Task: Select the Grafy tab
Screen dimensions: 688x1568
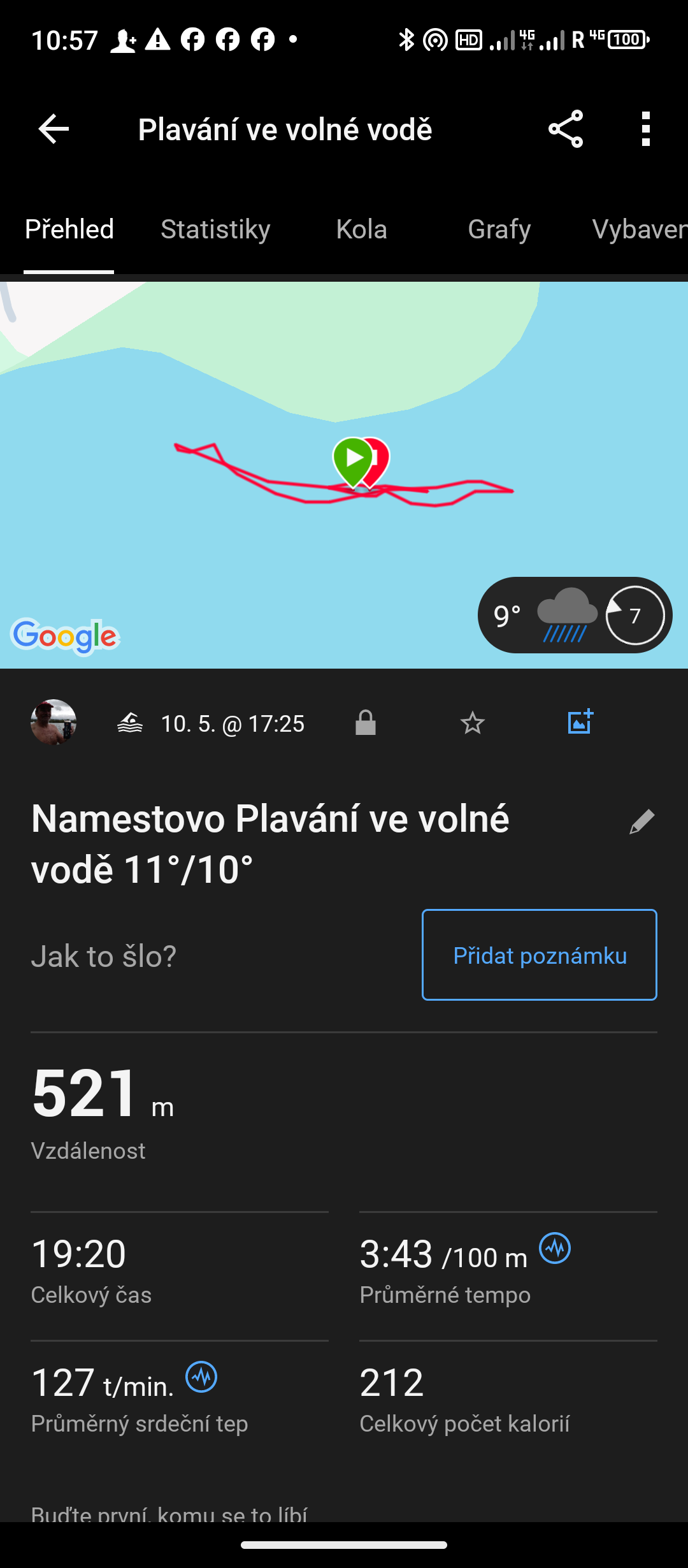Action: click(499, 229)
